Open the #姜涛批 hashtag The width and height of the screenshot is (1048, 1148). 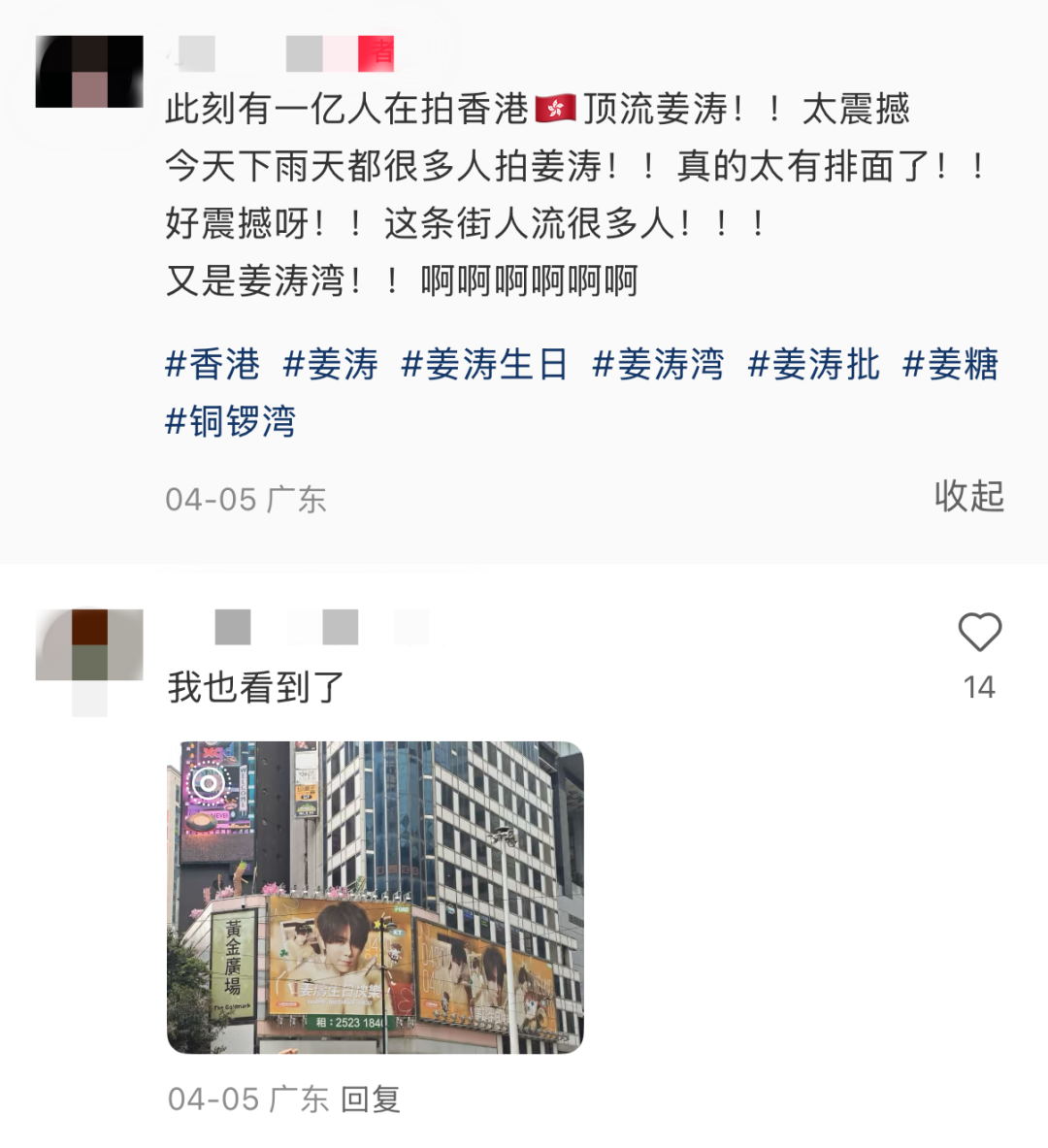click(813, 364)
